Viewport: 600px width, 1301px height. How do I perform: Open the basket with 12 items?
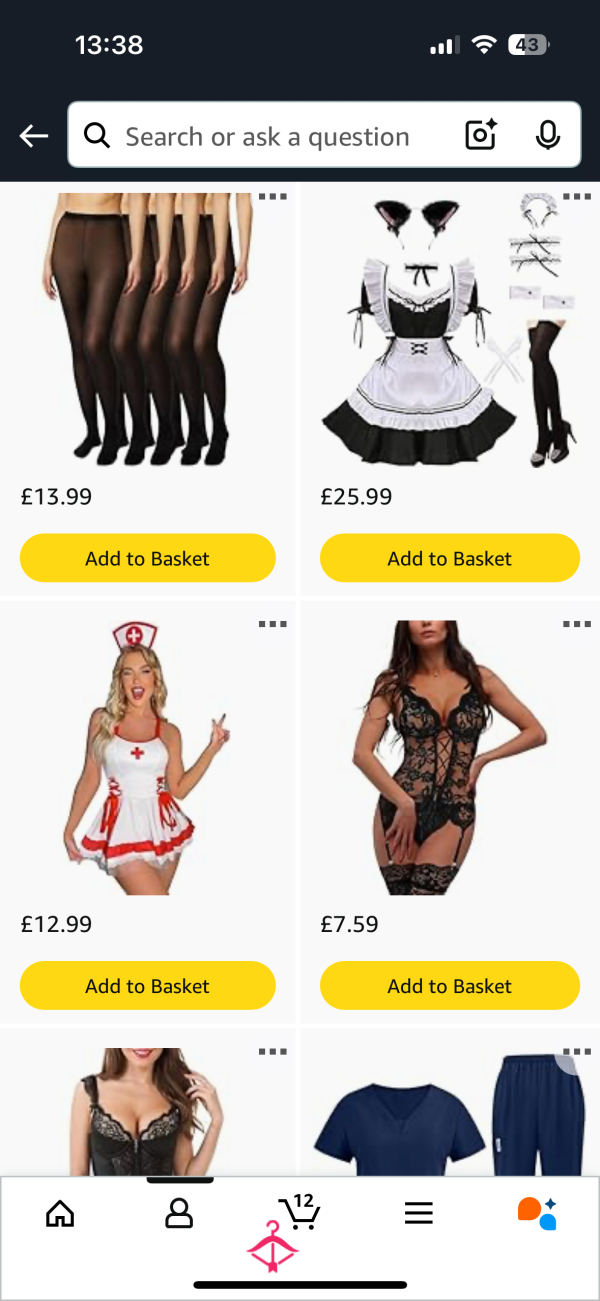click(299, 1211)
